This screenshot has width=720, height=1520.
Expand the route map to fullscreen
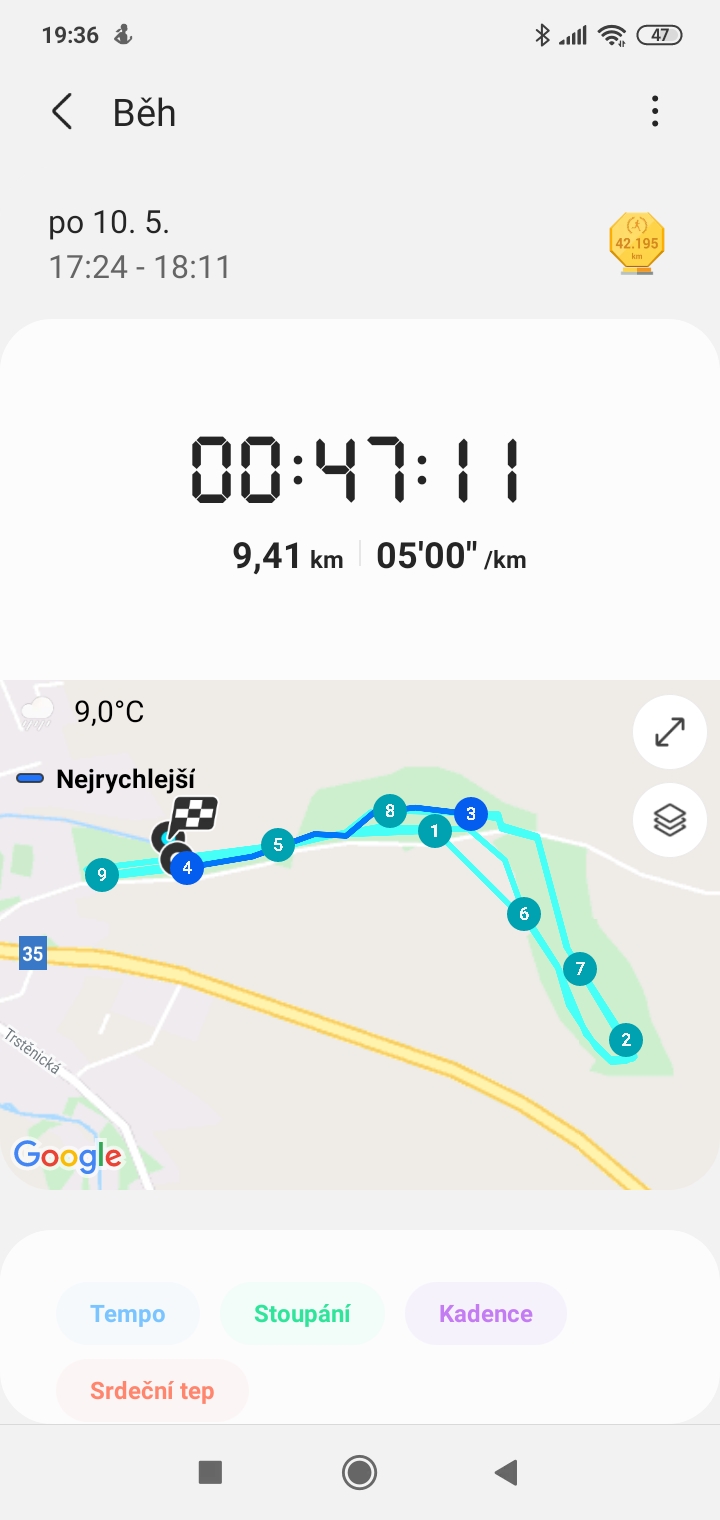(x=669, y=732)
